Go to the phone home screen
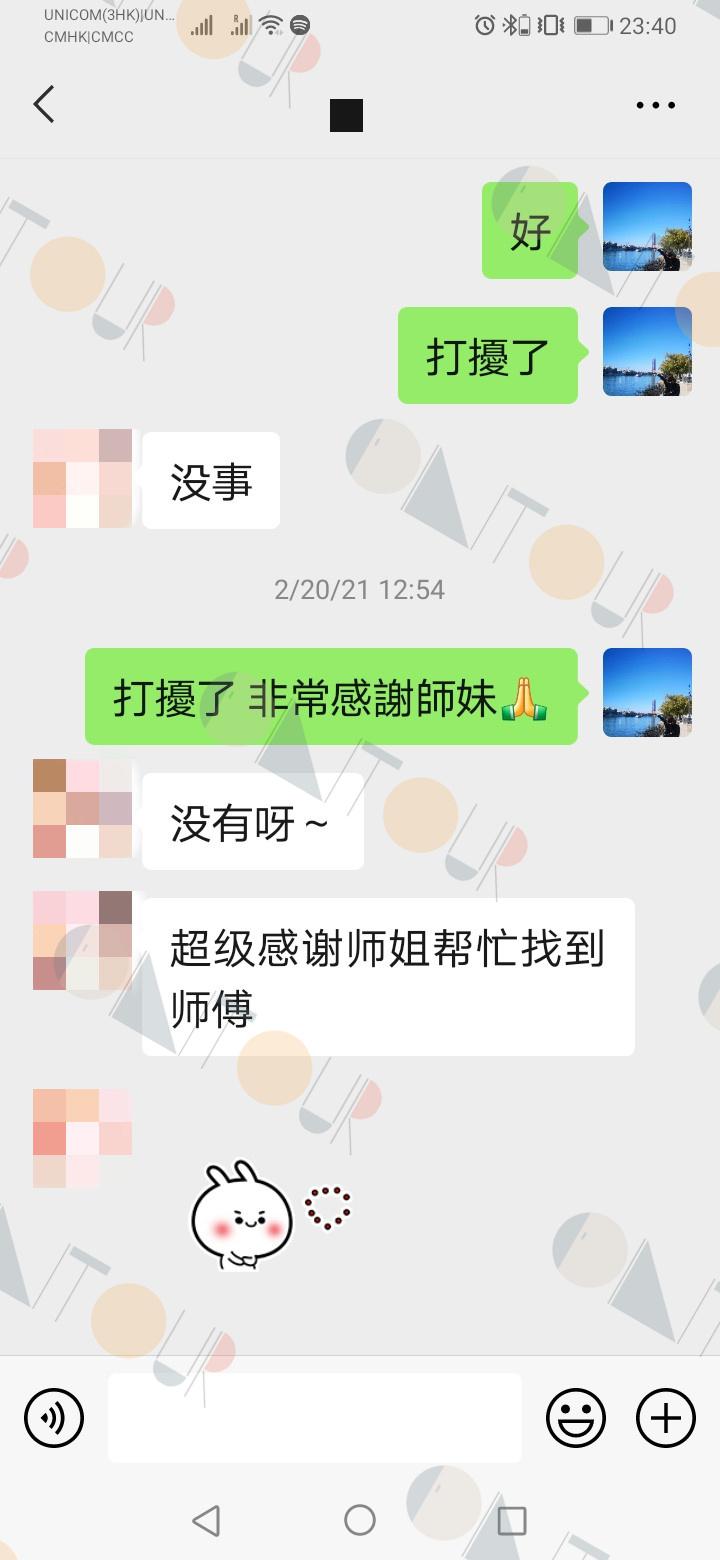Image resolution: width=720 pixels, height=1560 pixels. (x=360, y=1521)
